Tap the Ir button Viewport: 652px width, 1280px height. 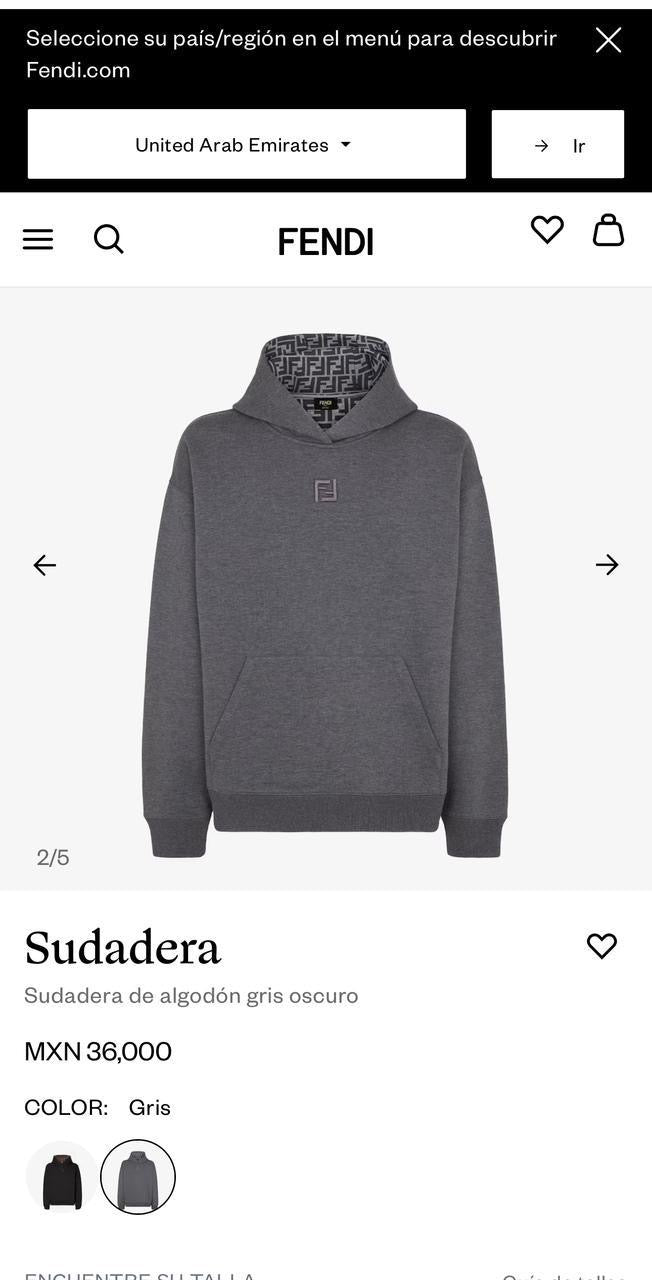558,145
